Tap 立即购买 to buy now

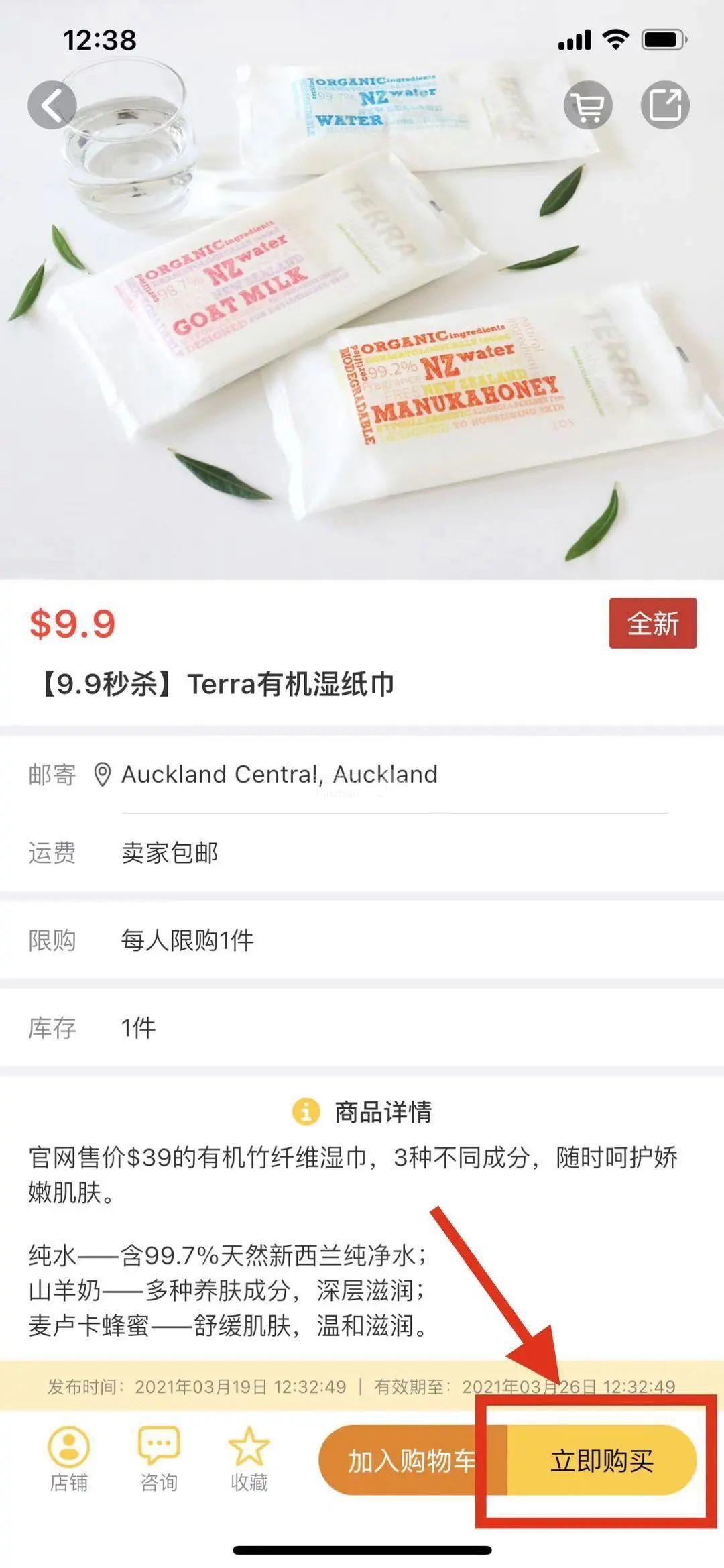(601, 1460)
